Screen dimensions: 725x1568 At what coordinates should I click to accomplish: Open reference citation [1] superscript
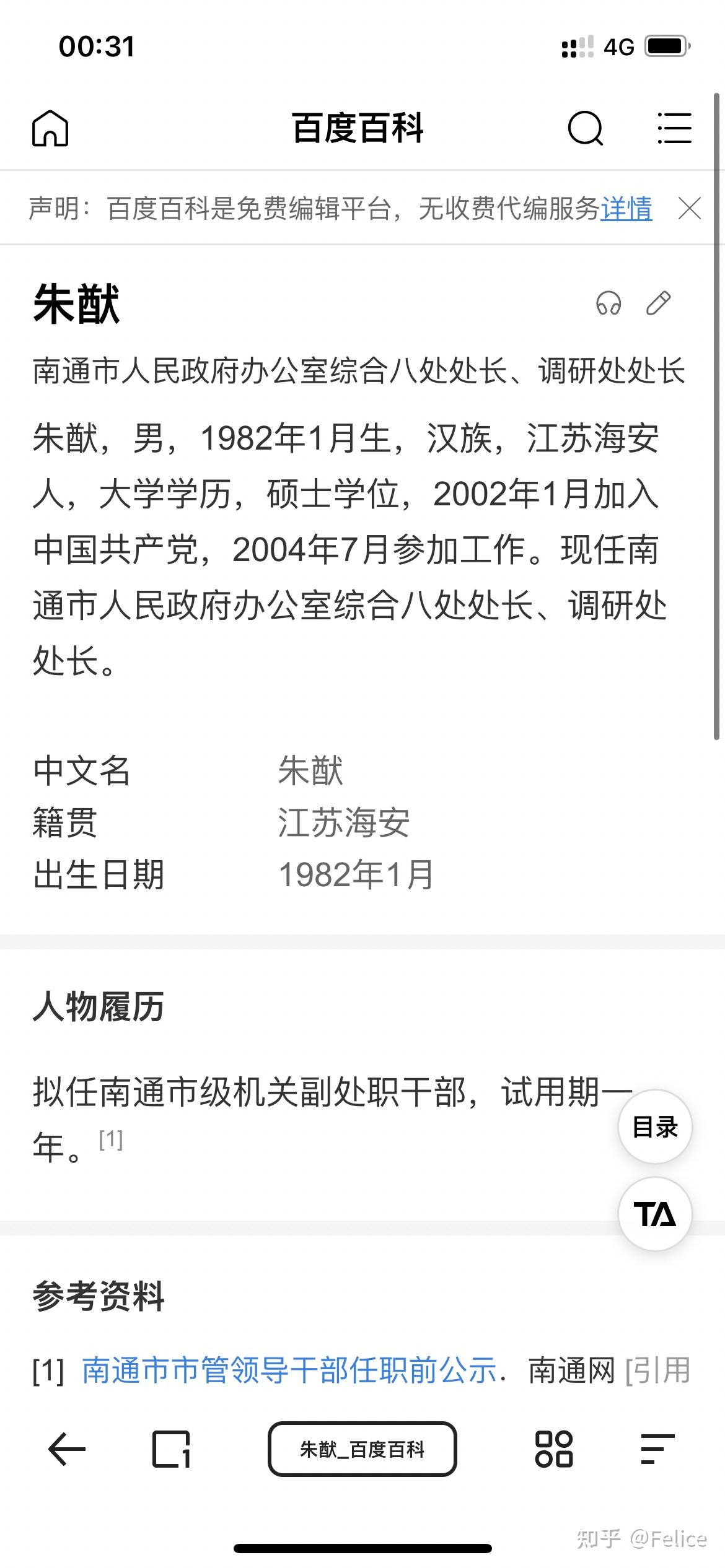click(111, 1139)
